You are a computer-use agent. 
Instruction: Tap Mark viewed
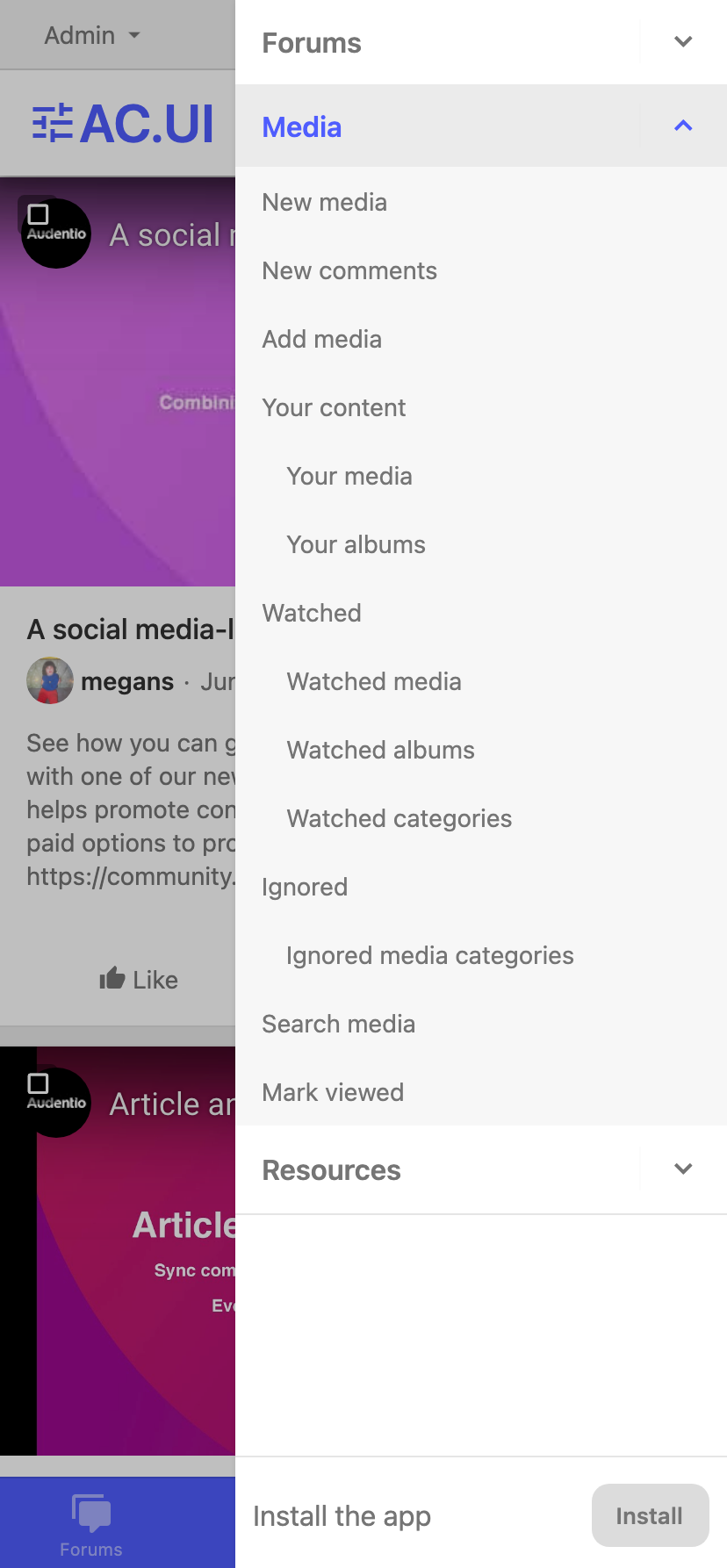(x=333, y=1092)
